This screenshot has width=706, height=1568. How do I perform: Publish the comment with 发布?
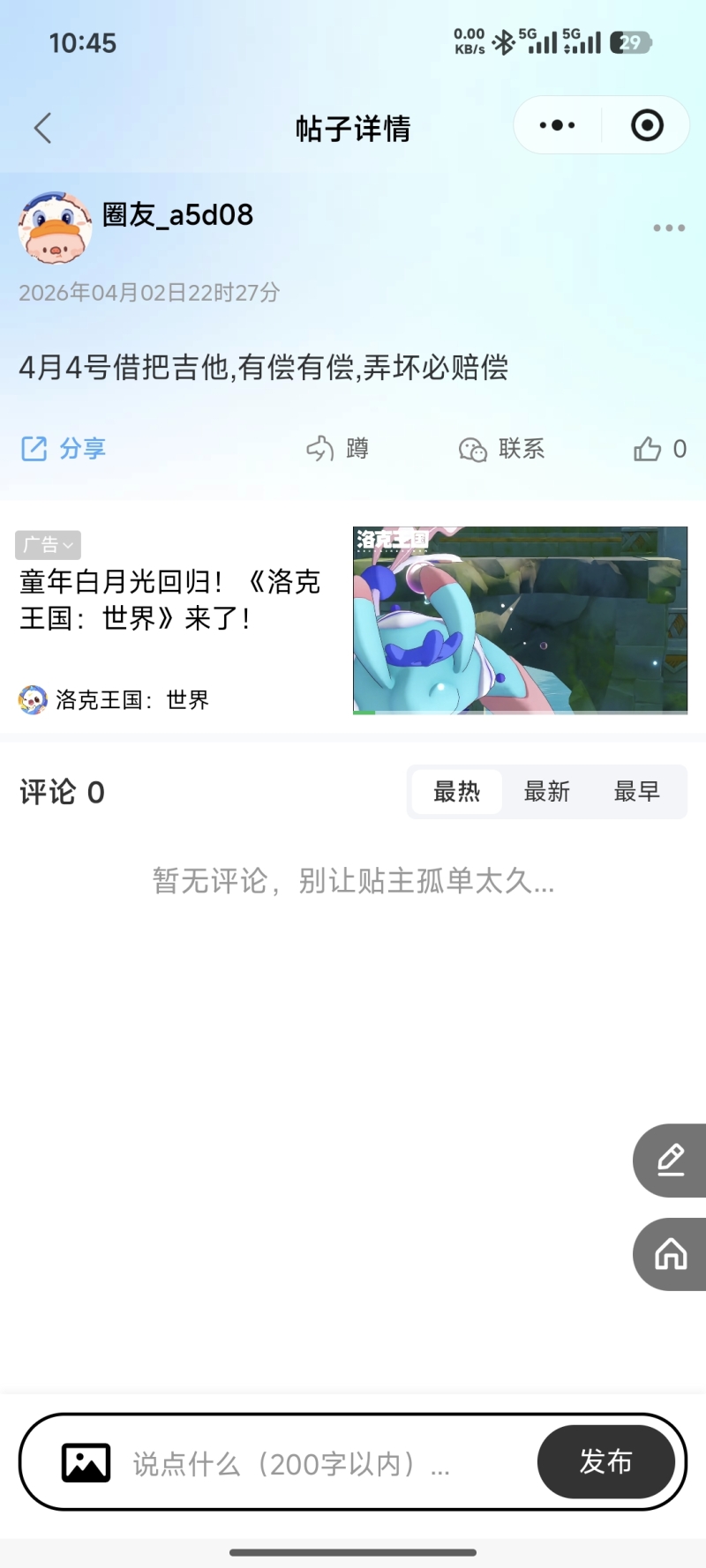pyautogui.click(x=605, y=1461)
